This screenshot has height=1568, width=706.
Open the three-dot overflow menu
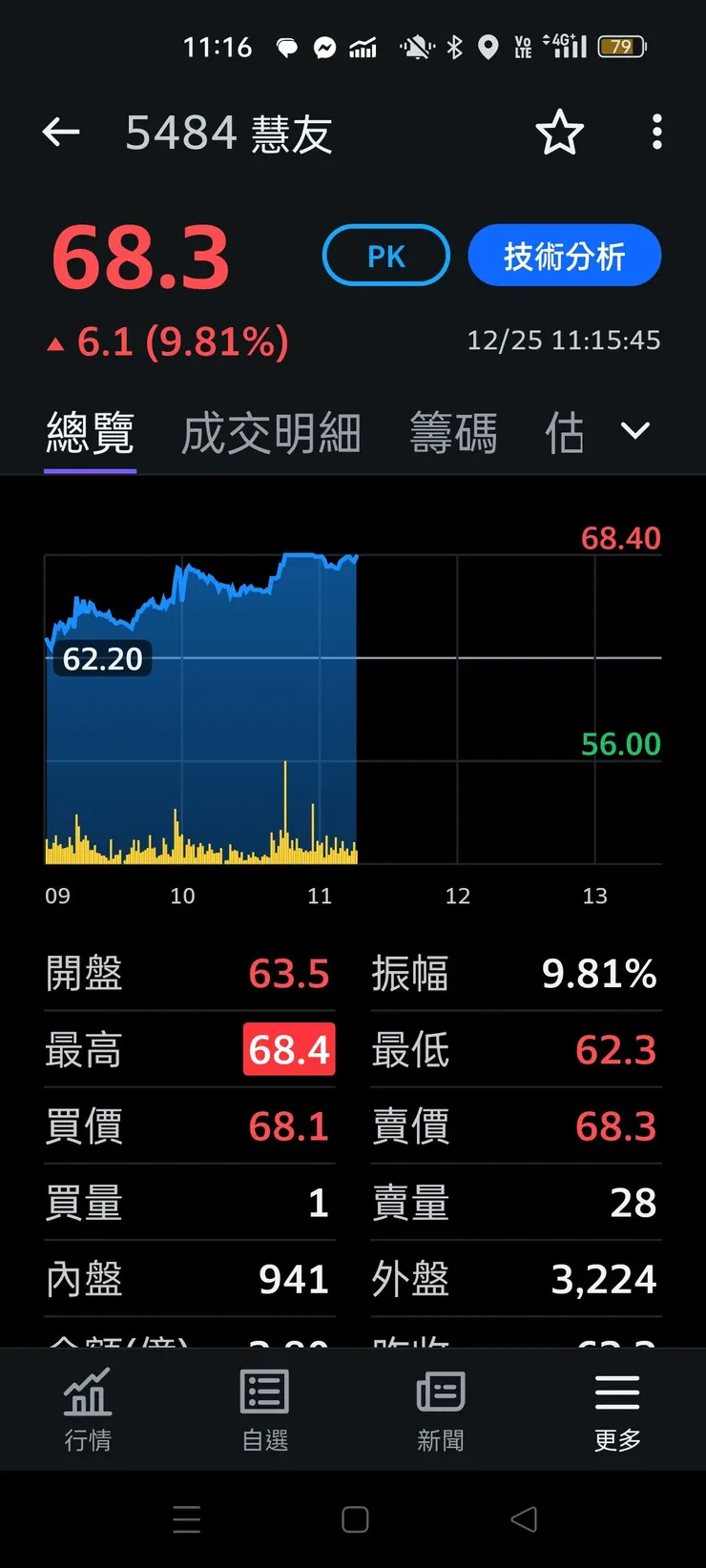pyautogui.click(x=656, y=133)
